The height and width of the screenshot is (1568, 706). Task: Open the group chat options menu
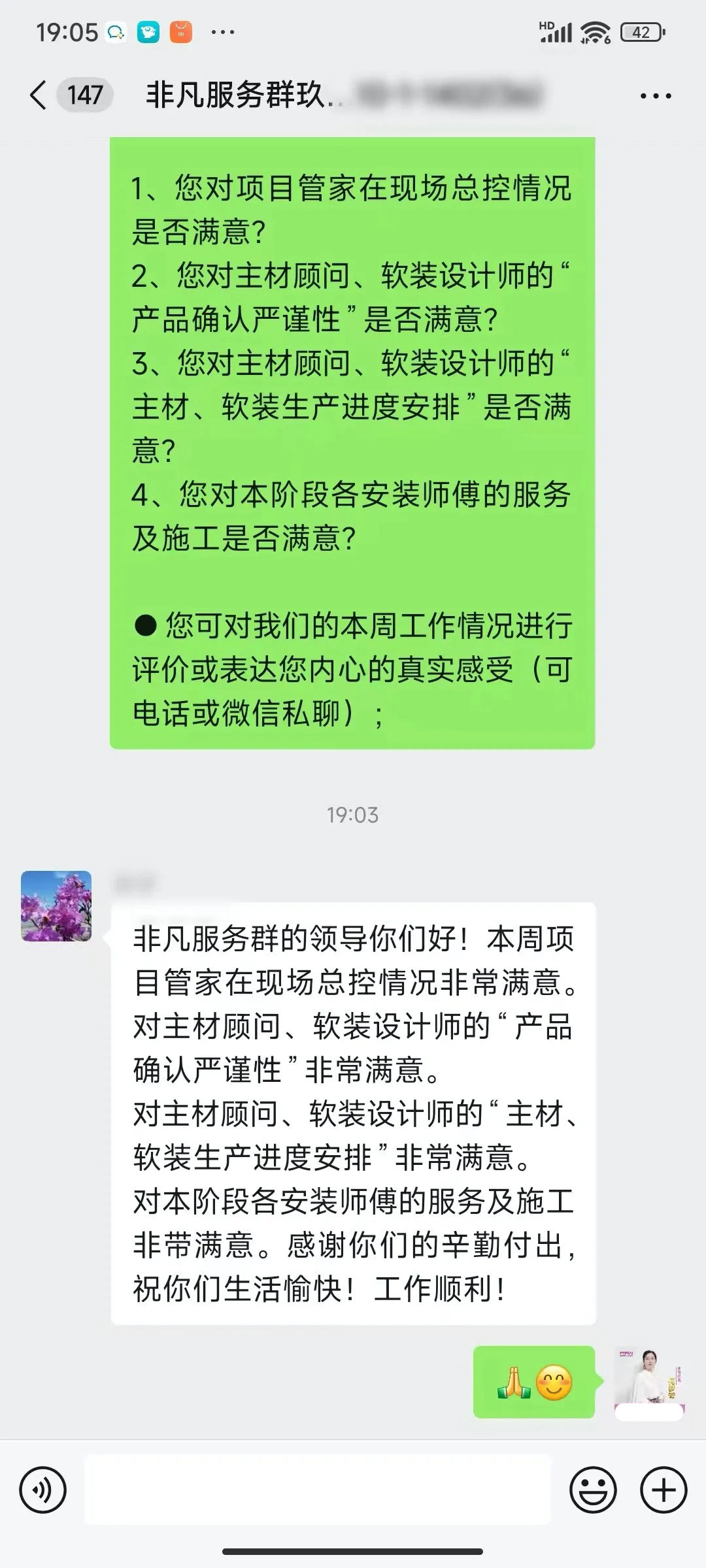click(655, 96)
